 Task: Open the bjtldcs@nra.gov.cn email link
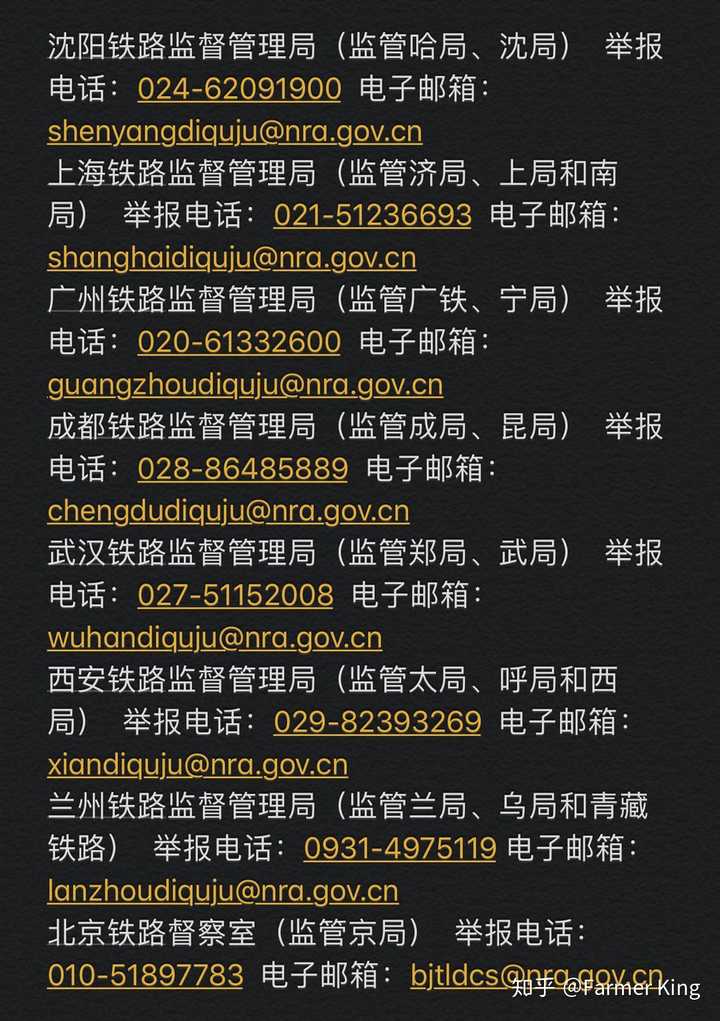click(535, 974)
